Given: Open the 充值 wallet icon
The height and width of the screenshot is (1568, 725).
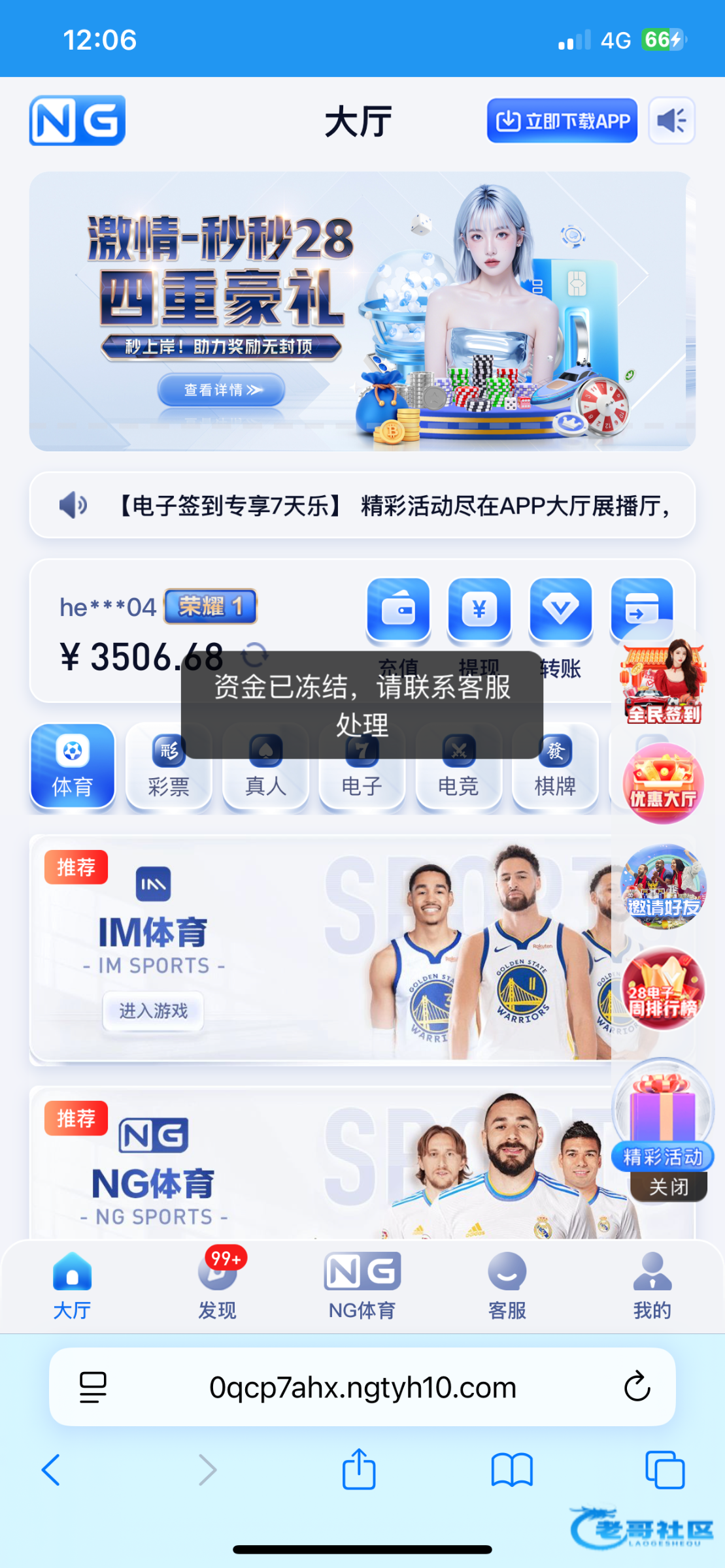Looking at the screenshot, I should click(x=398, y=610).
